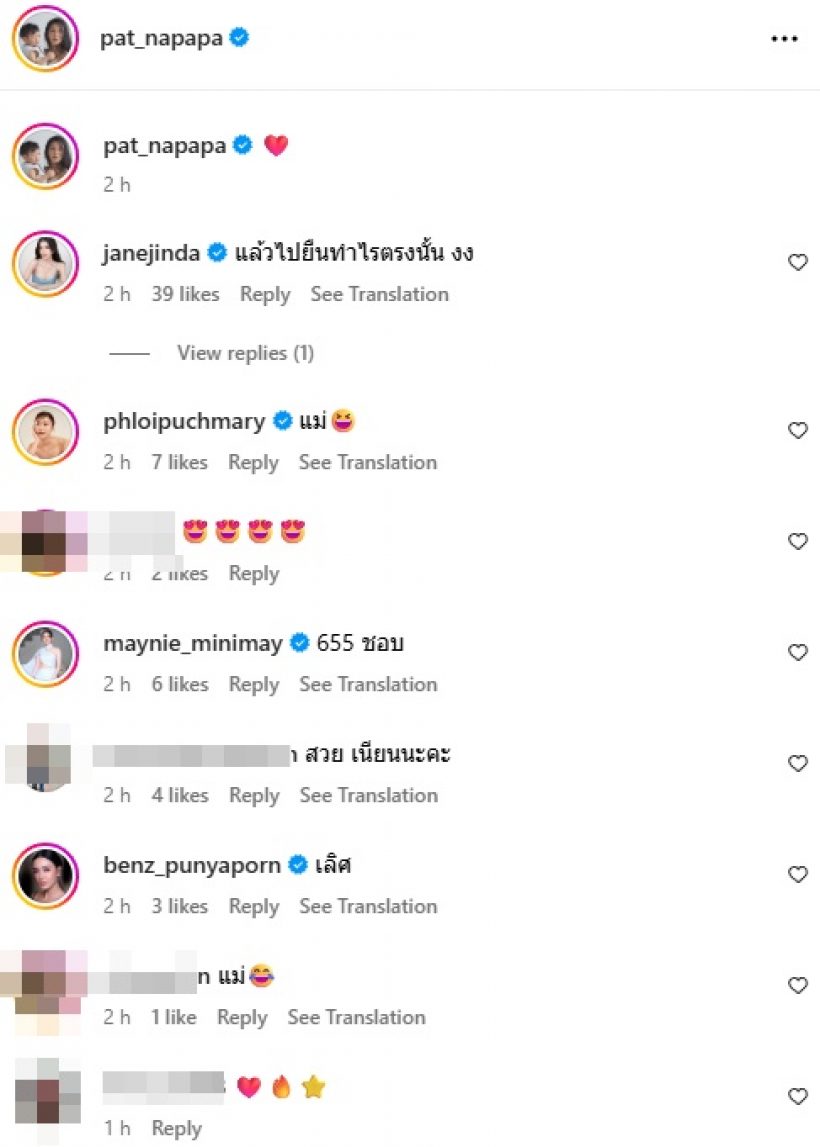View likes on janejinda's comment

pos(185,294)
